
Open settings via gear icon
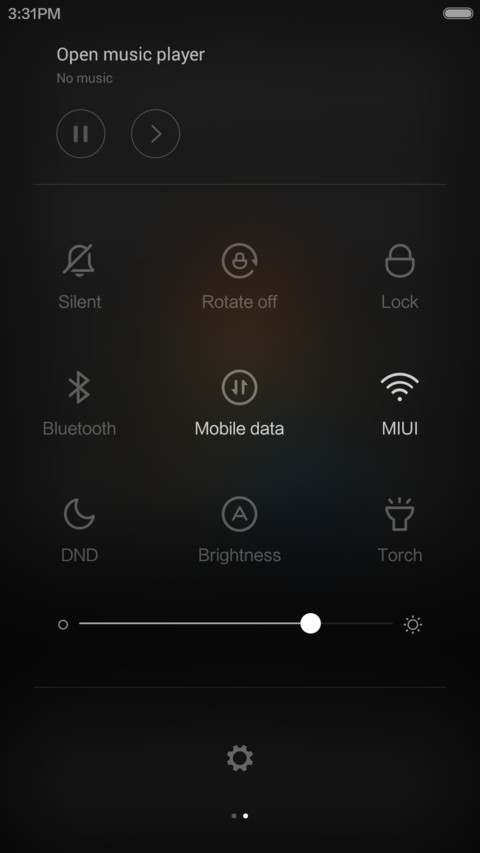(240, 758)
